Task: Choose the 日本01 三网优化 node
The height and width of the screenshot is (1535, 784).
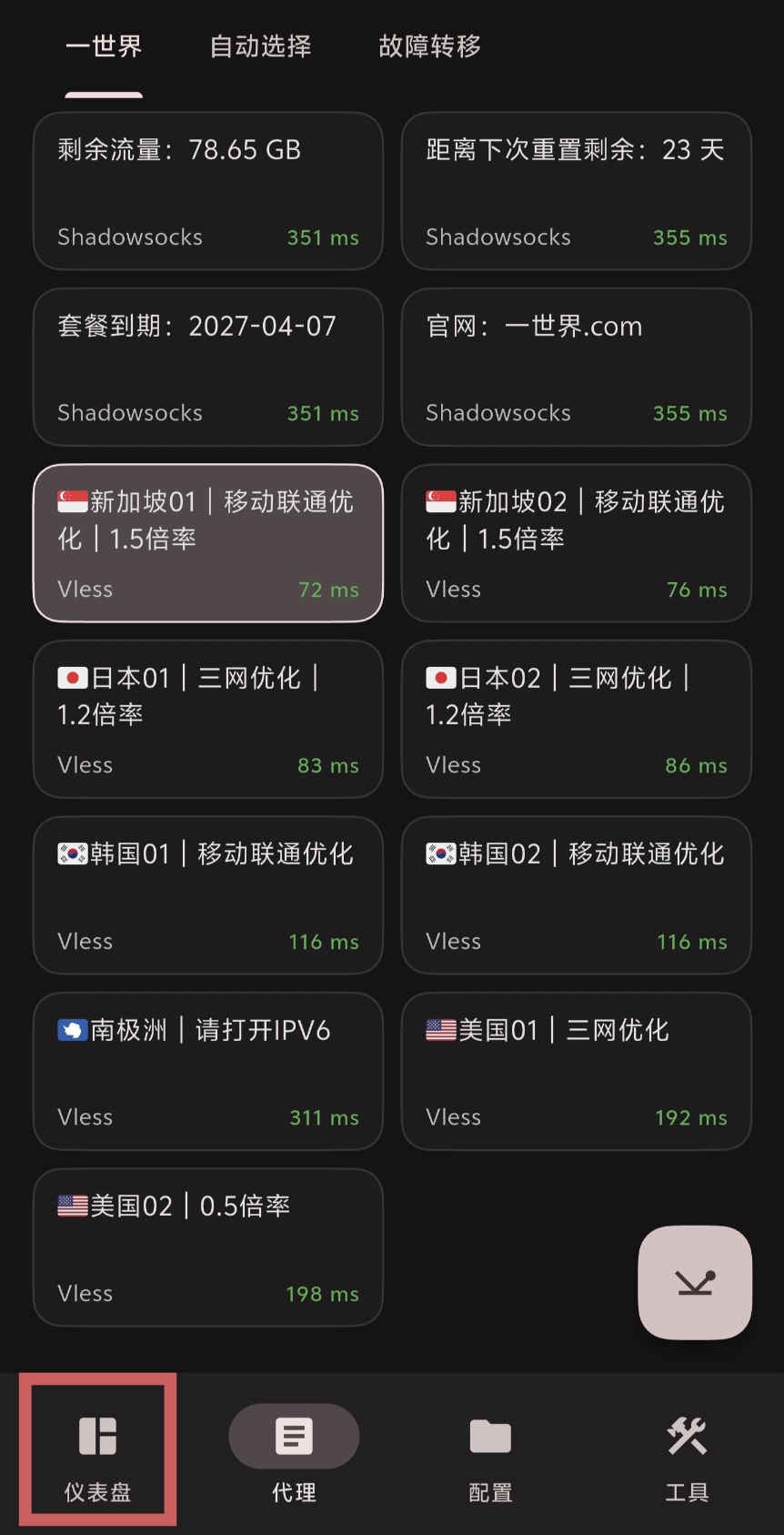Action: click(207, 719)
